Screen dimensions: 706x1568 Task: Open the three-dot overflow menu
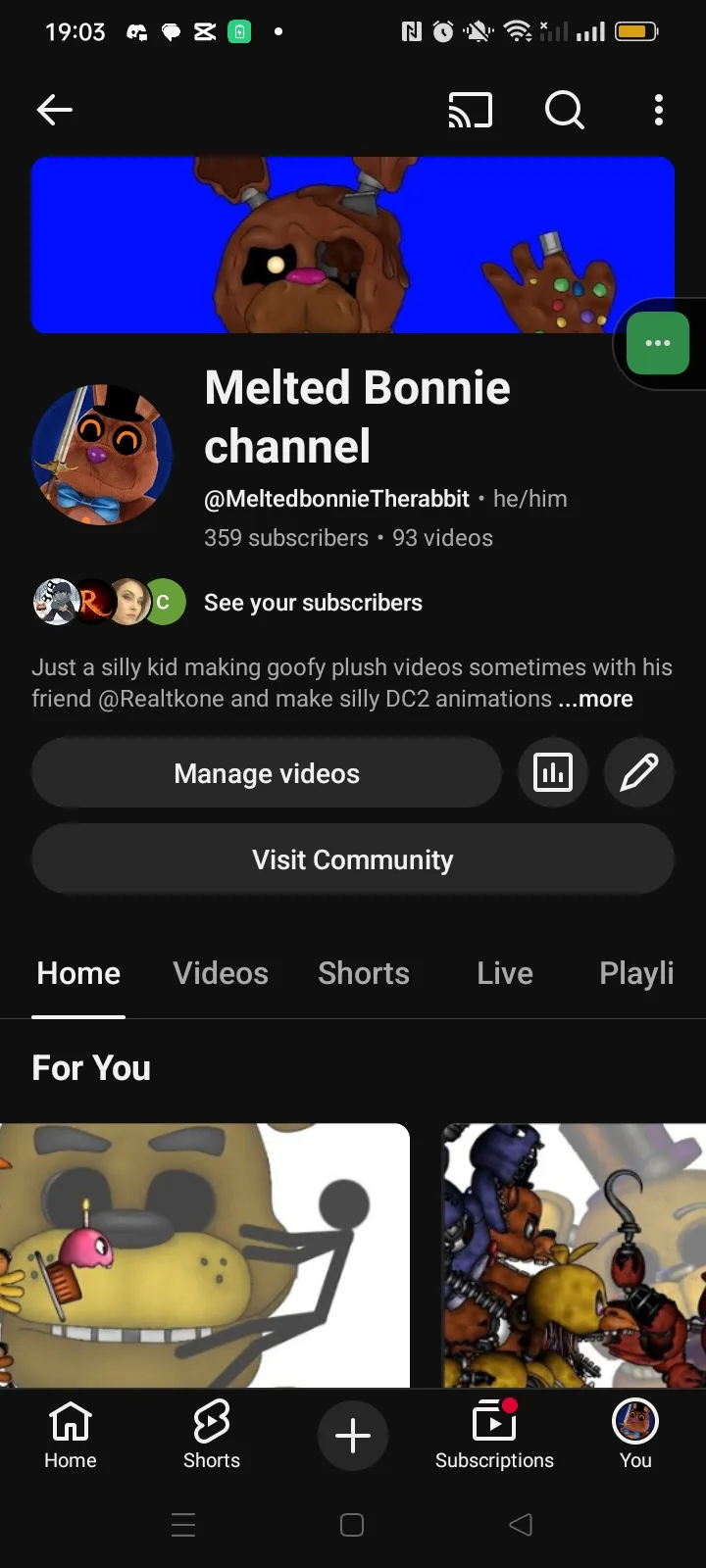[659, 110]
